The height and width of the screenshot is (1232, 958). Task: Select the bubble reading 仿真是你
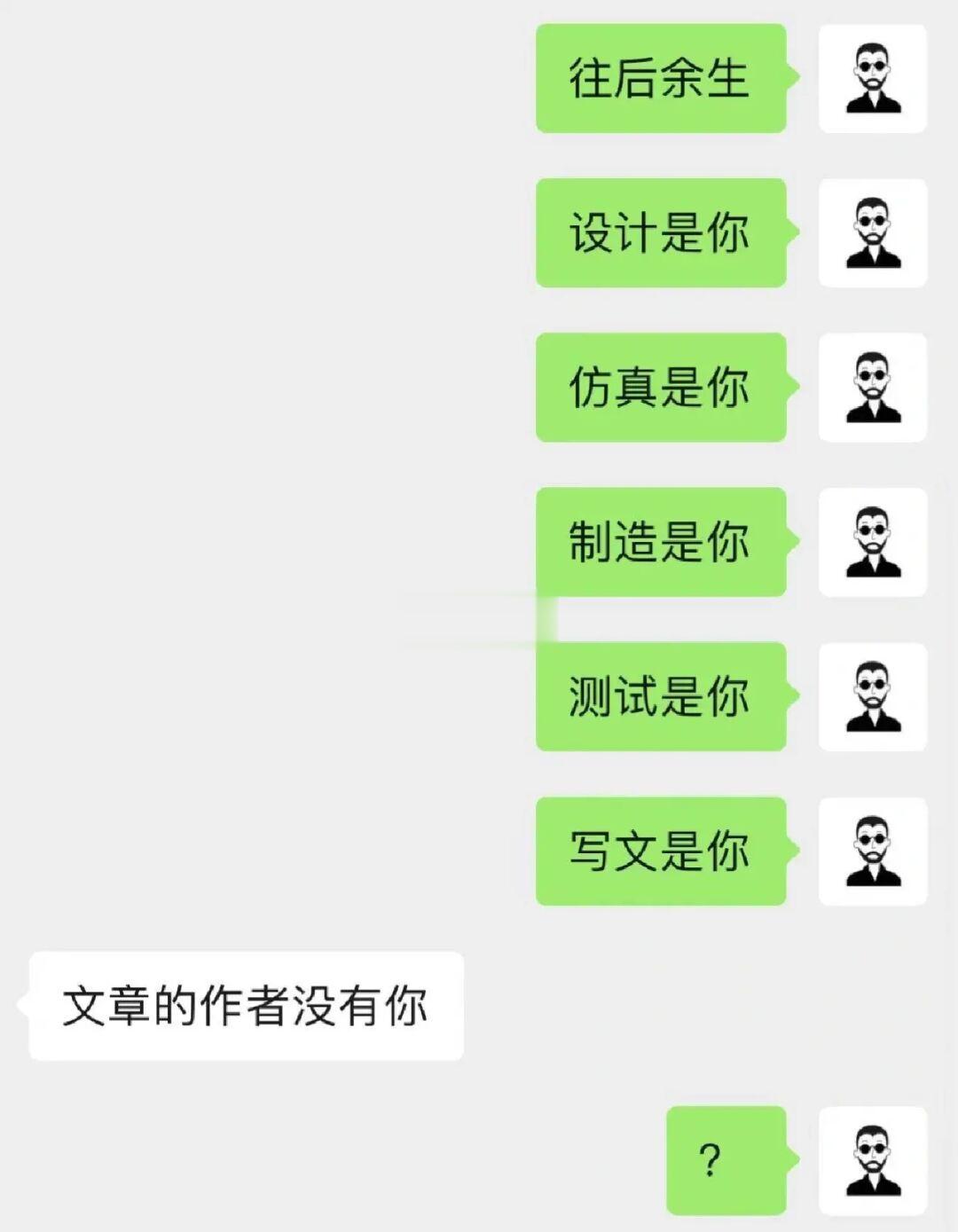click(660, 388)
